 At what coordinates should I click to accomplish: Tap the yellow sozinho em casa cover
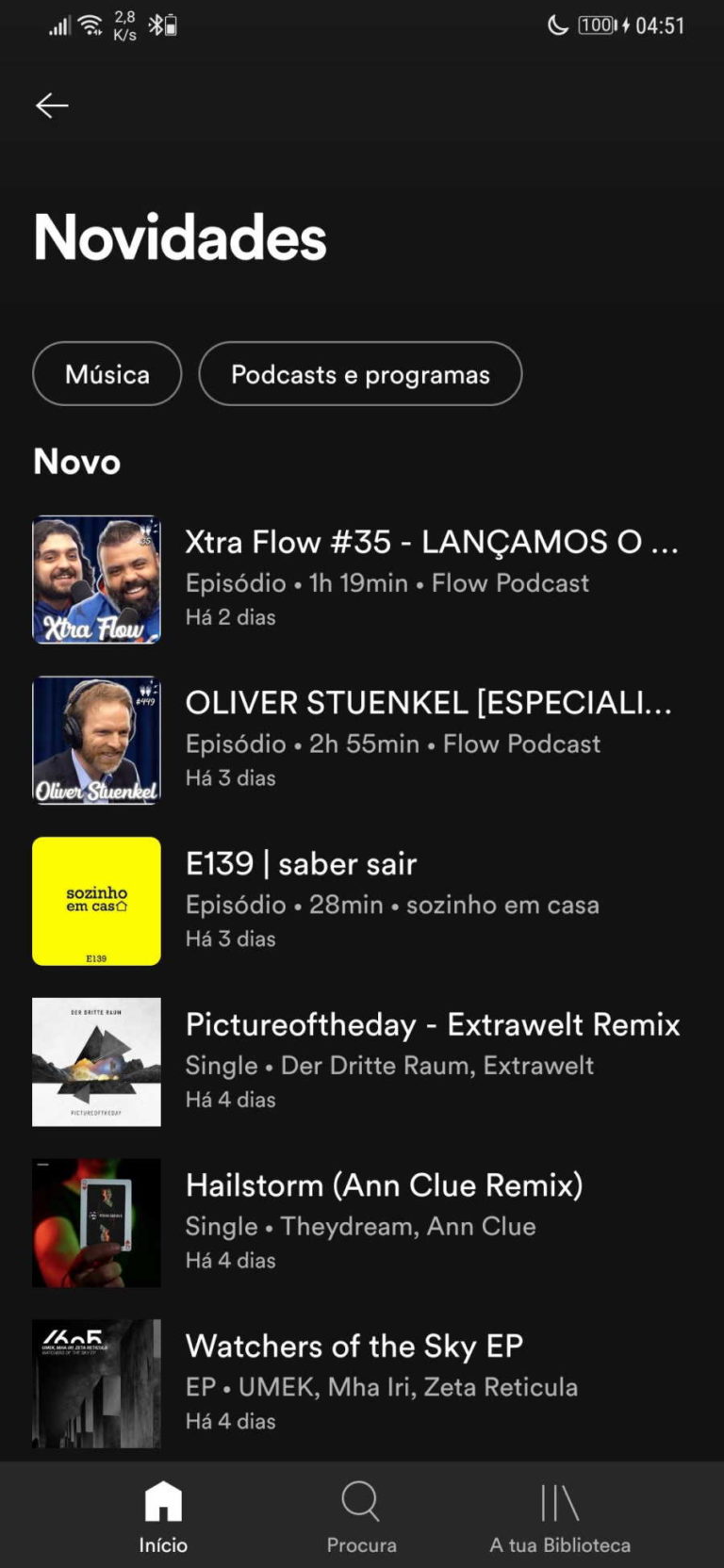[x=96, y=902]
